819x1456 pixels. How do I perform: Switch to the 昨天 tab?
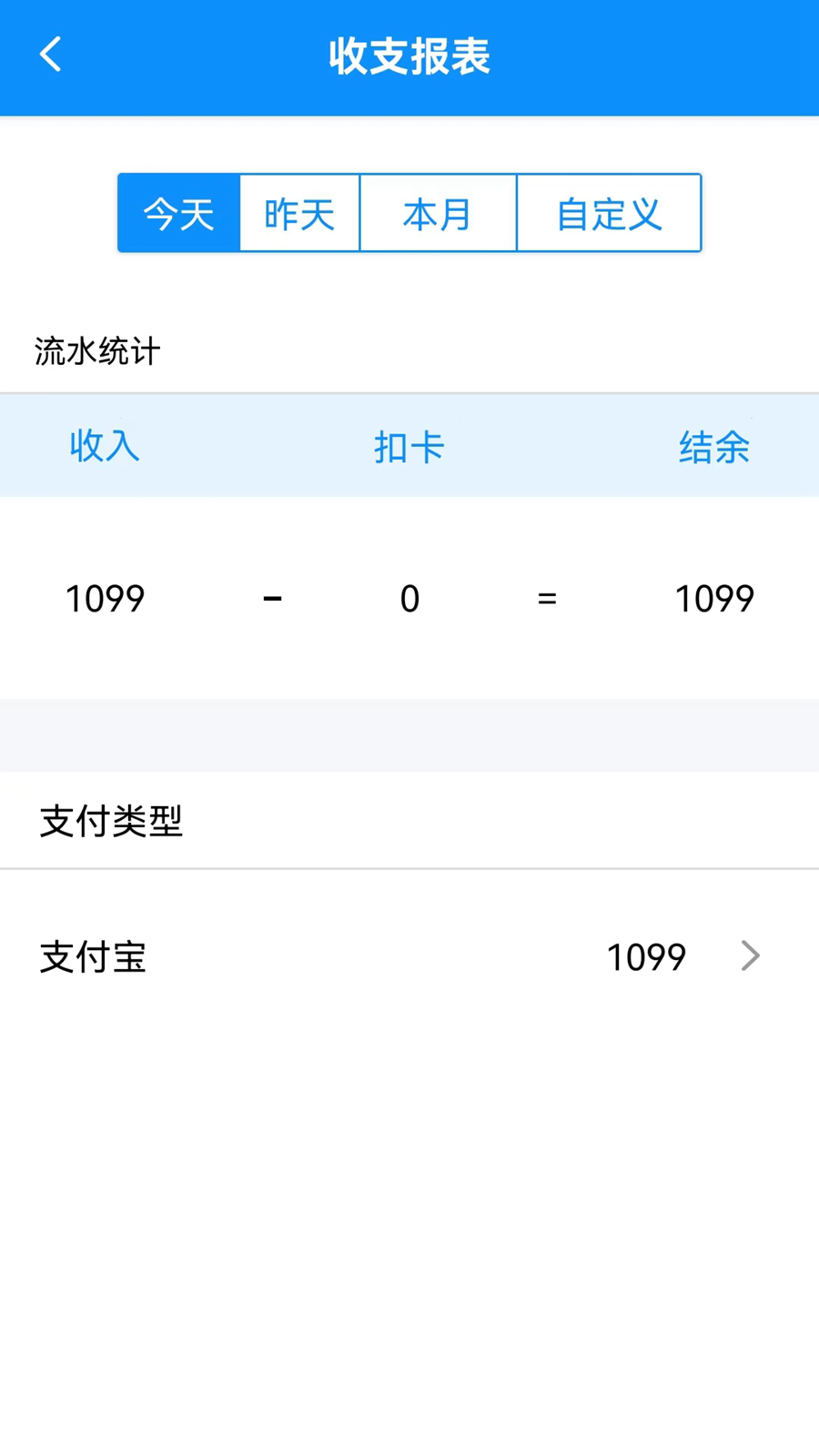click(x=299, y=214)
